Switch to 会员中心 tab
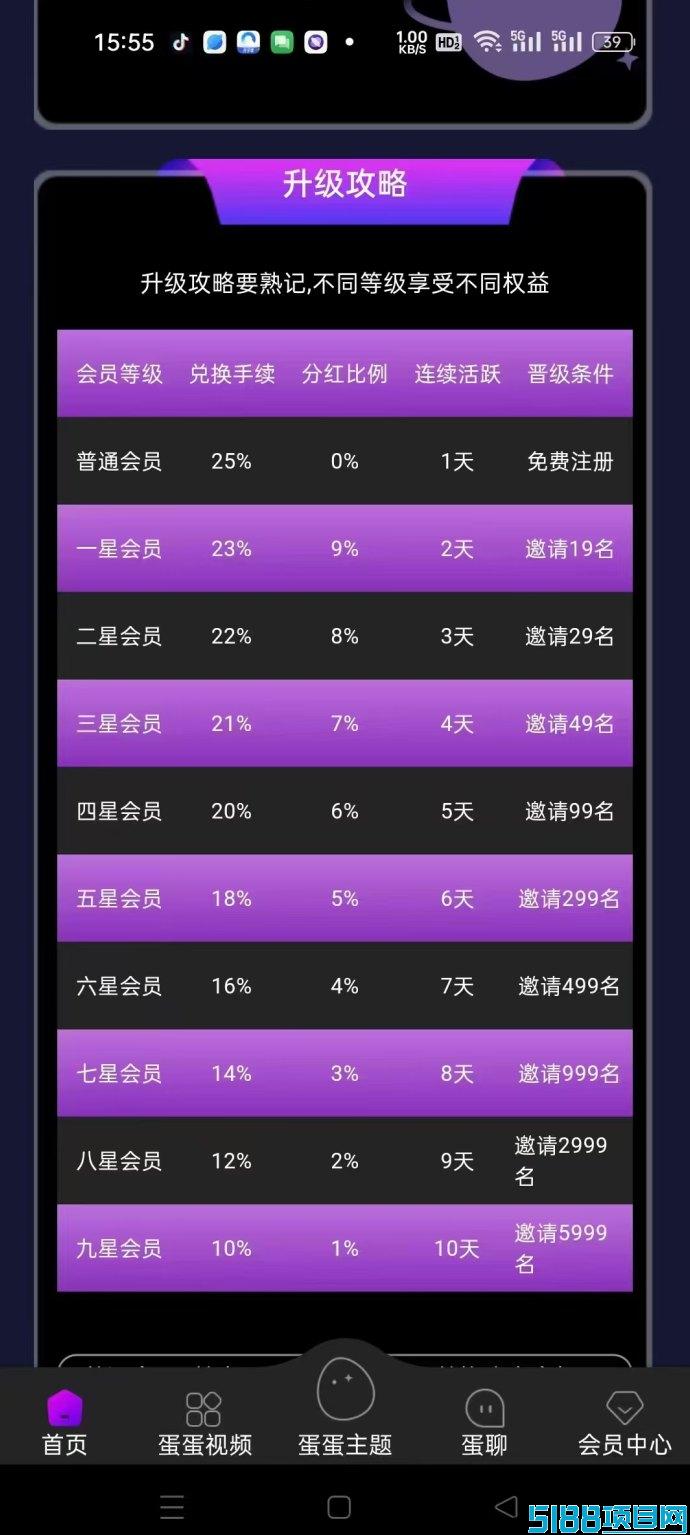The image size is (690, 1535). pyautogui.click(x=624, y=1423)
